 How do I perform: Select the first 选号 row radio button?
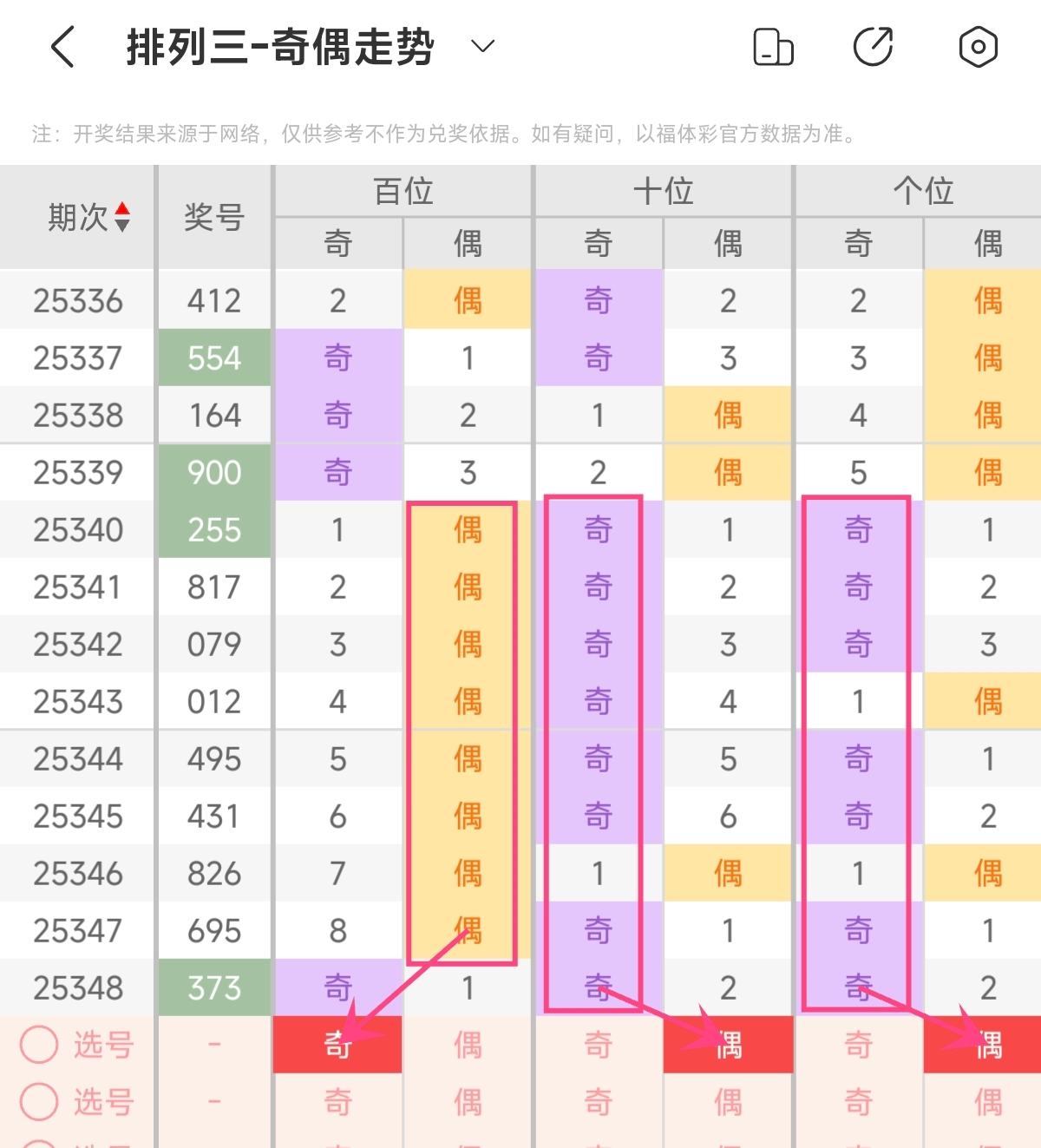click(x=39, y=1045)
